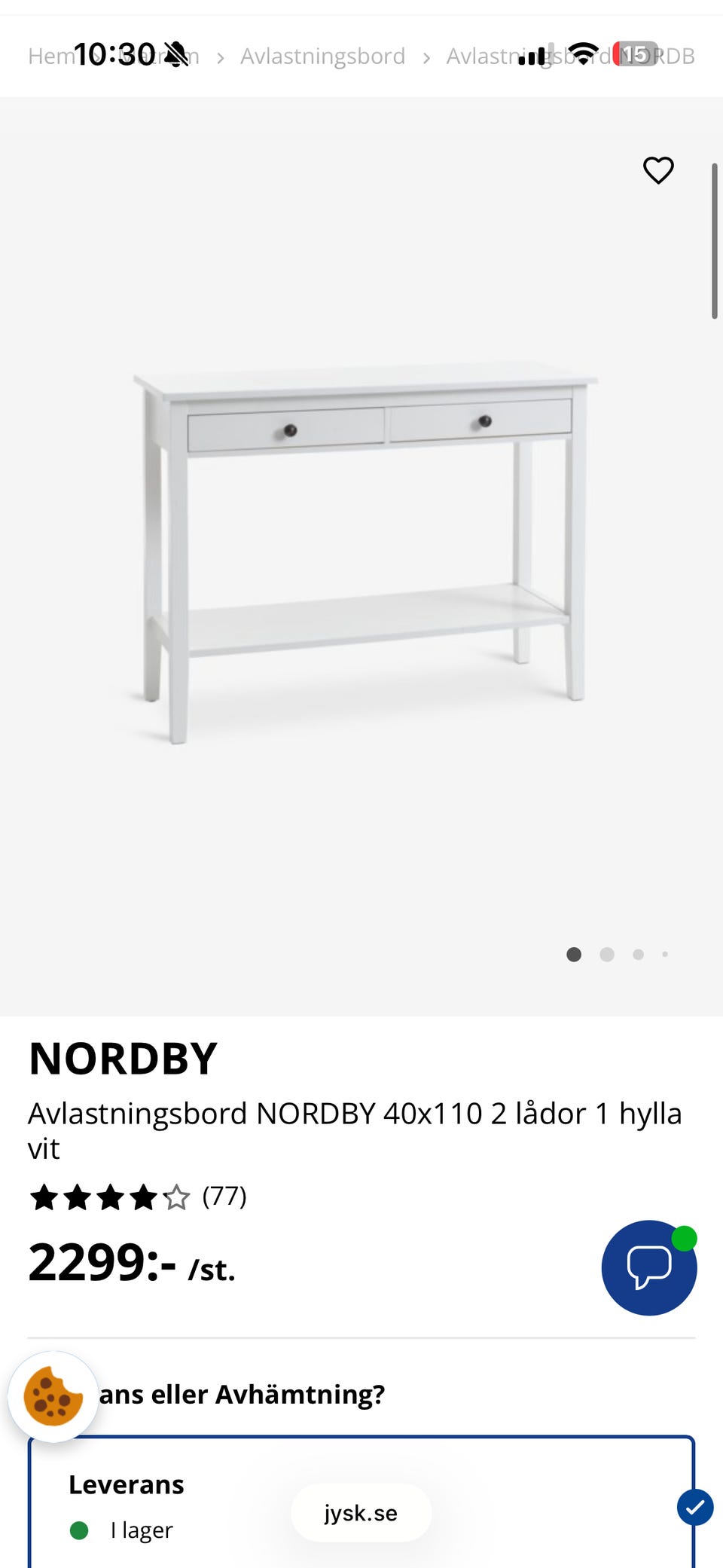Viewport: 723px width, 1568px height.
Task: Tap the NORDBY product image
Action: [x=361, y=554]
